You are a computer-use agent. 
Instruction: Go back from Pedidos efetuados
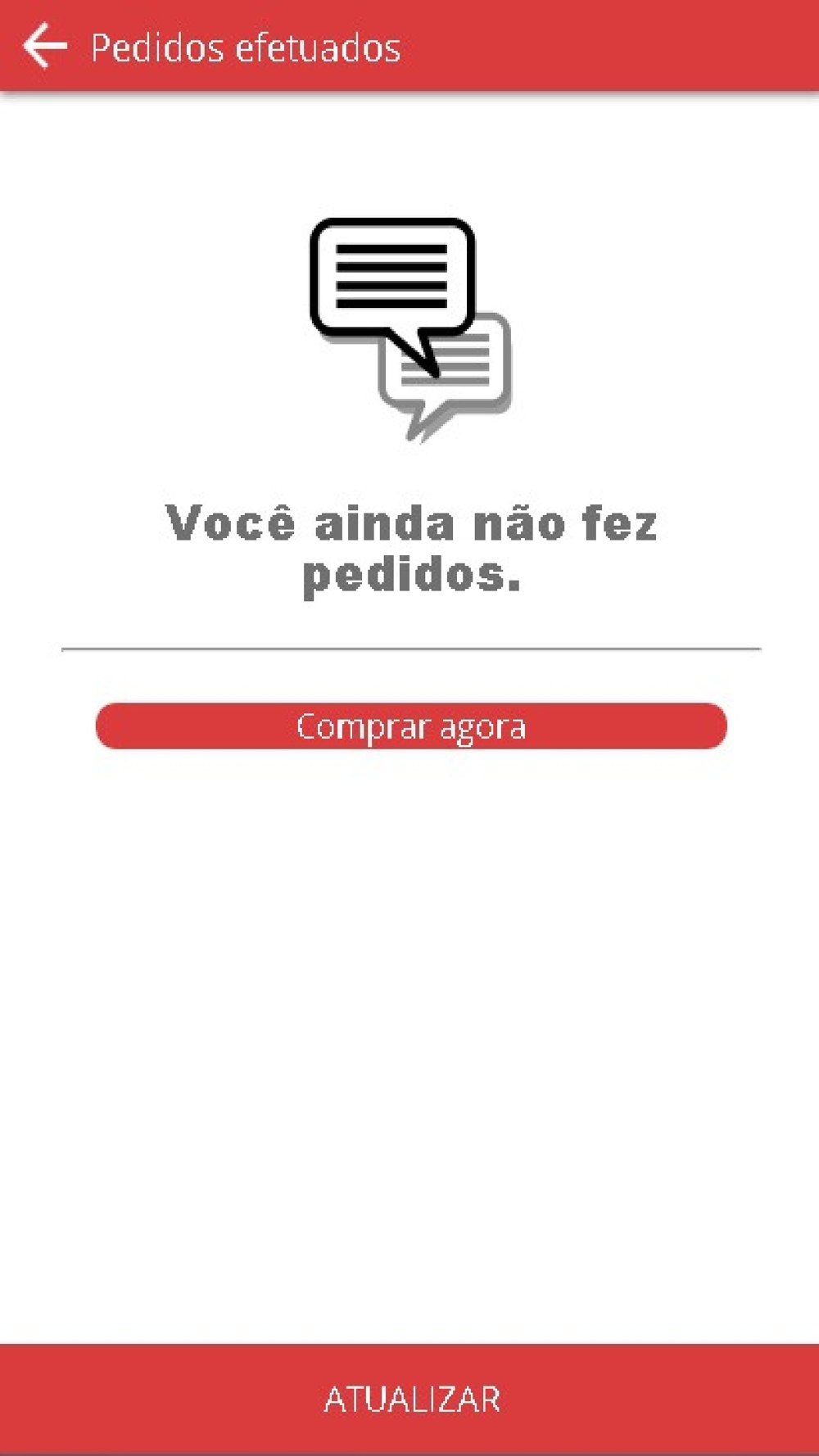click(x=45, y=46)
